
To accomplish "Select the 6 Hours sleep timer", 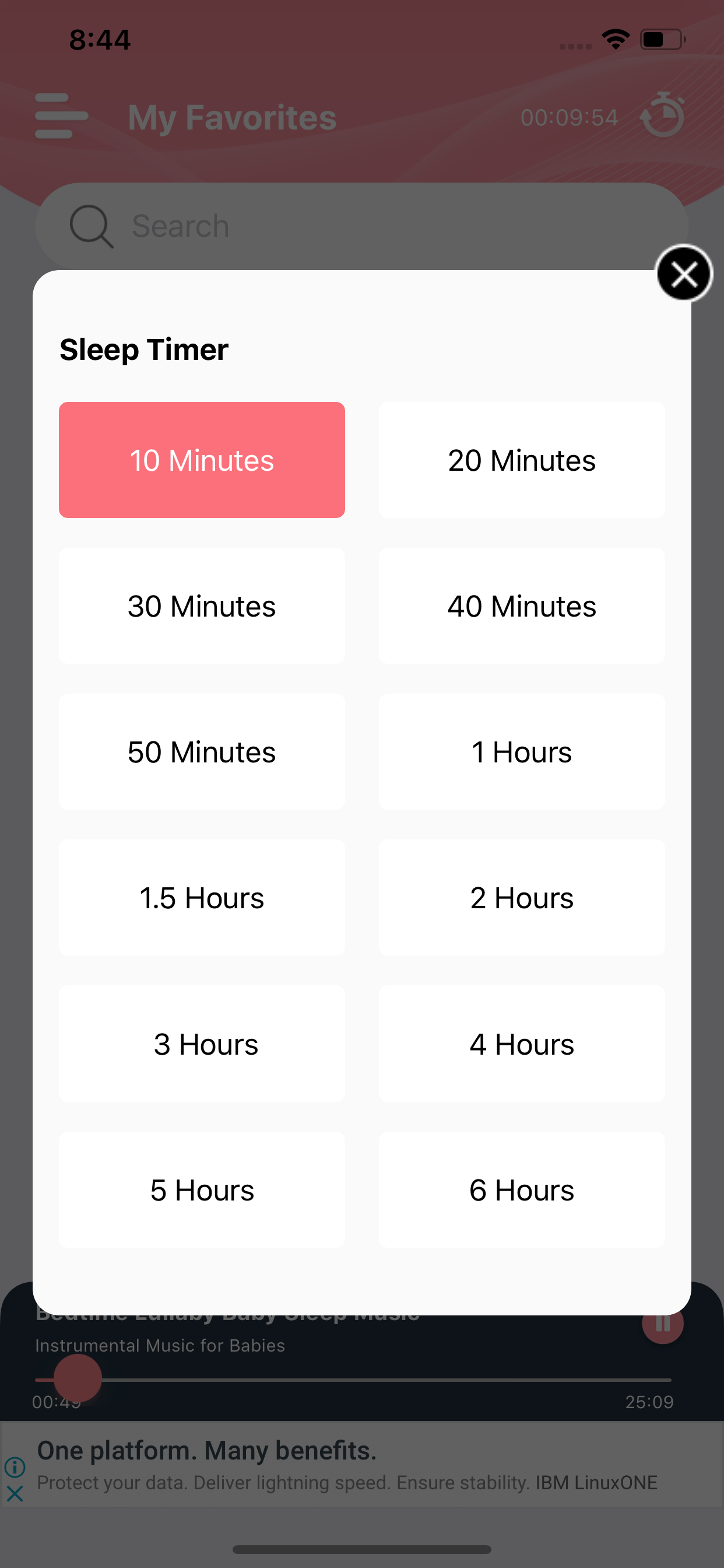I will (521, 1189).
